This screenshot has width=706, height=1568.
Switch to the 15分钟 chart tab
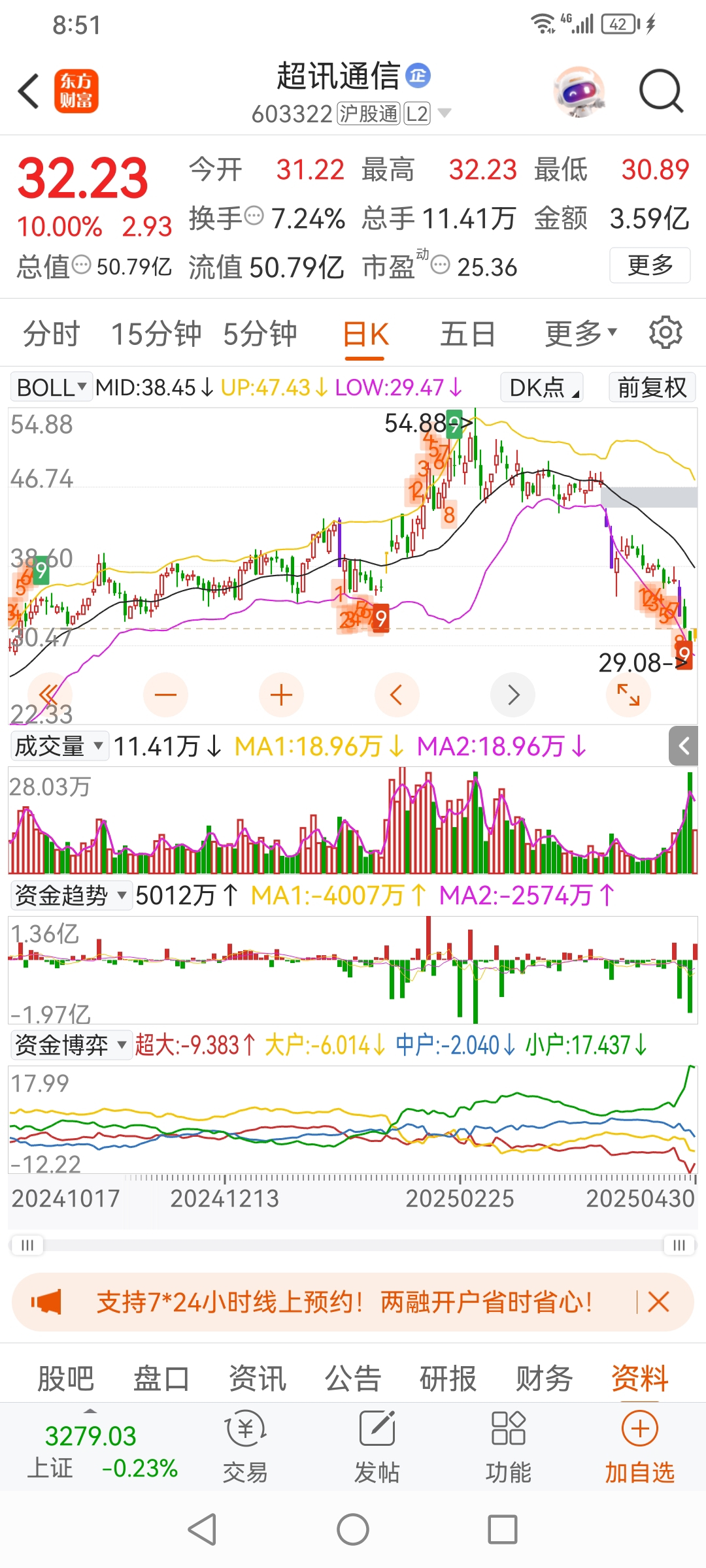click(x=156, y=335)
